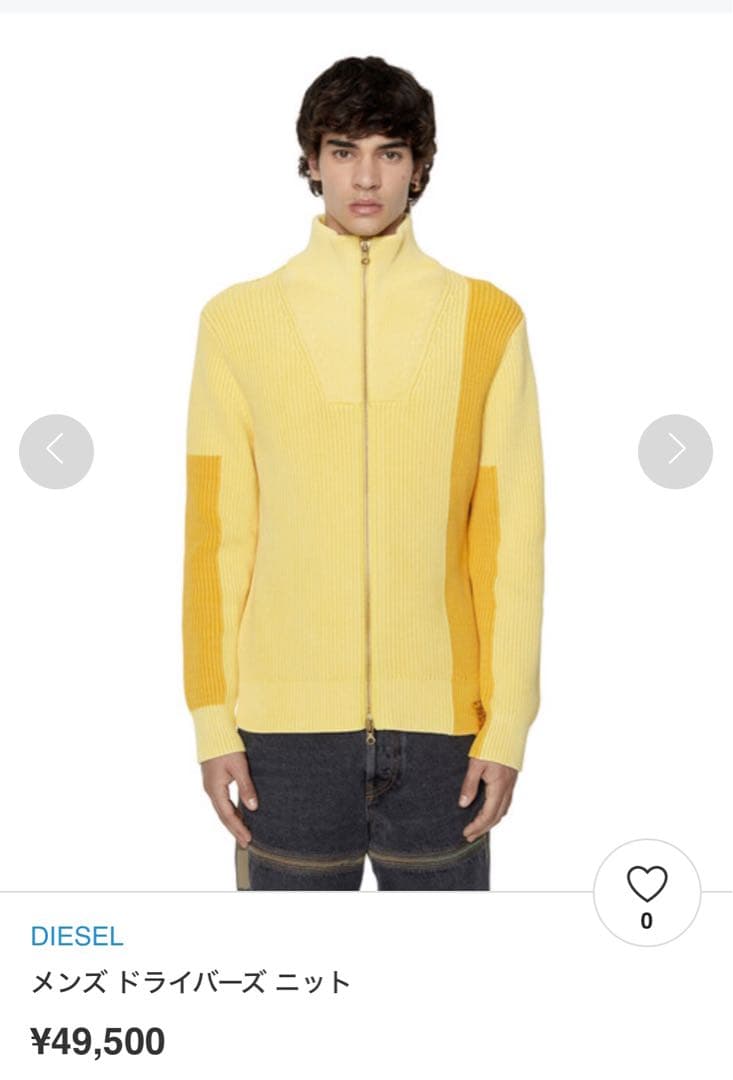The height and width of the screenshot is (1080, 733).
Task: Open the DIESEL brand link
Action: point(77,937)
